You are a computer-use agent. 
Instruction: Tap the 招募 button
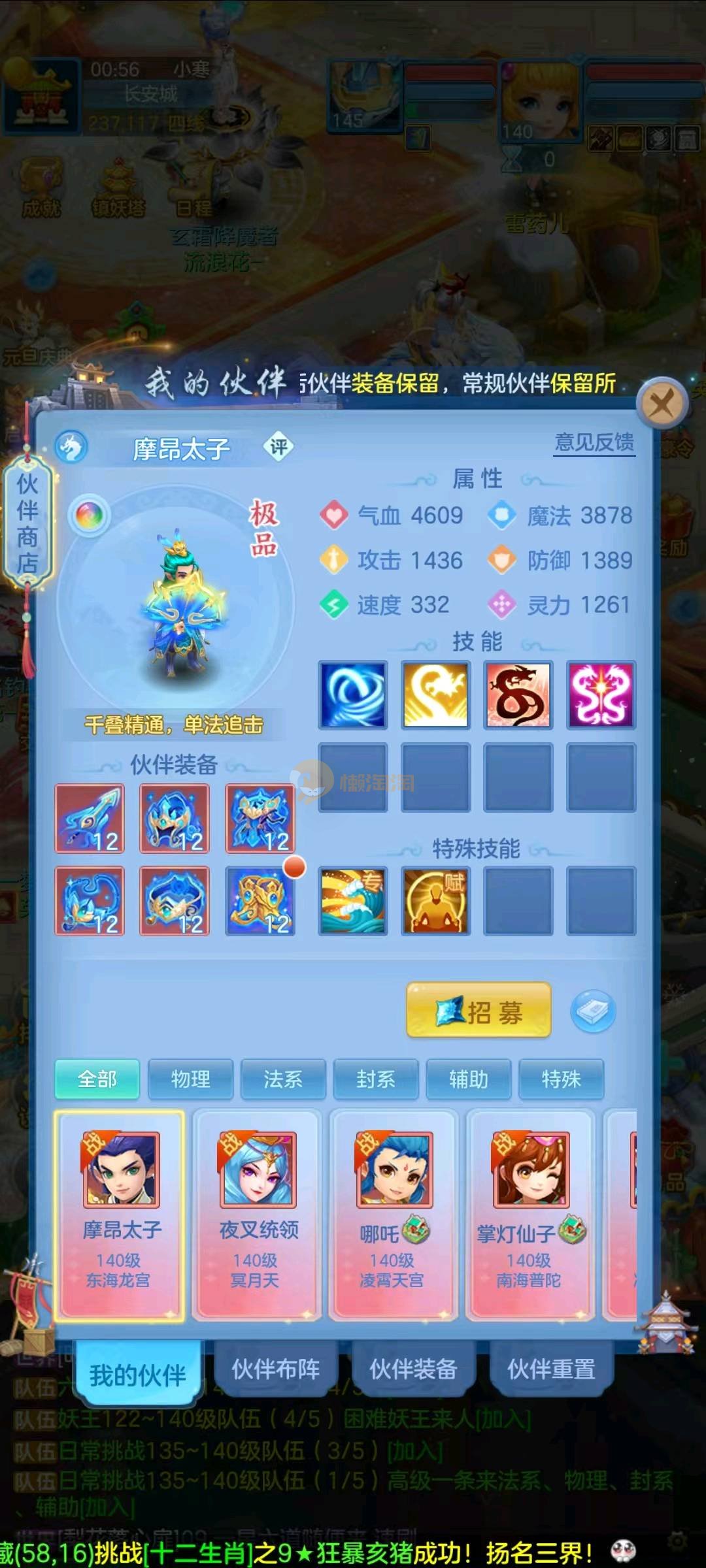479,1012
